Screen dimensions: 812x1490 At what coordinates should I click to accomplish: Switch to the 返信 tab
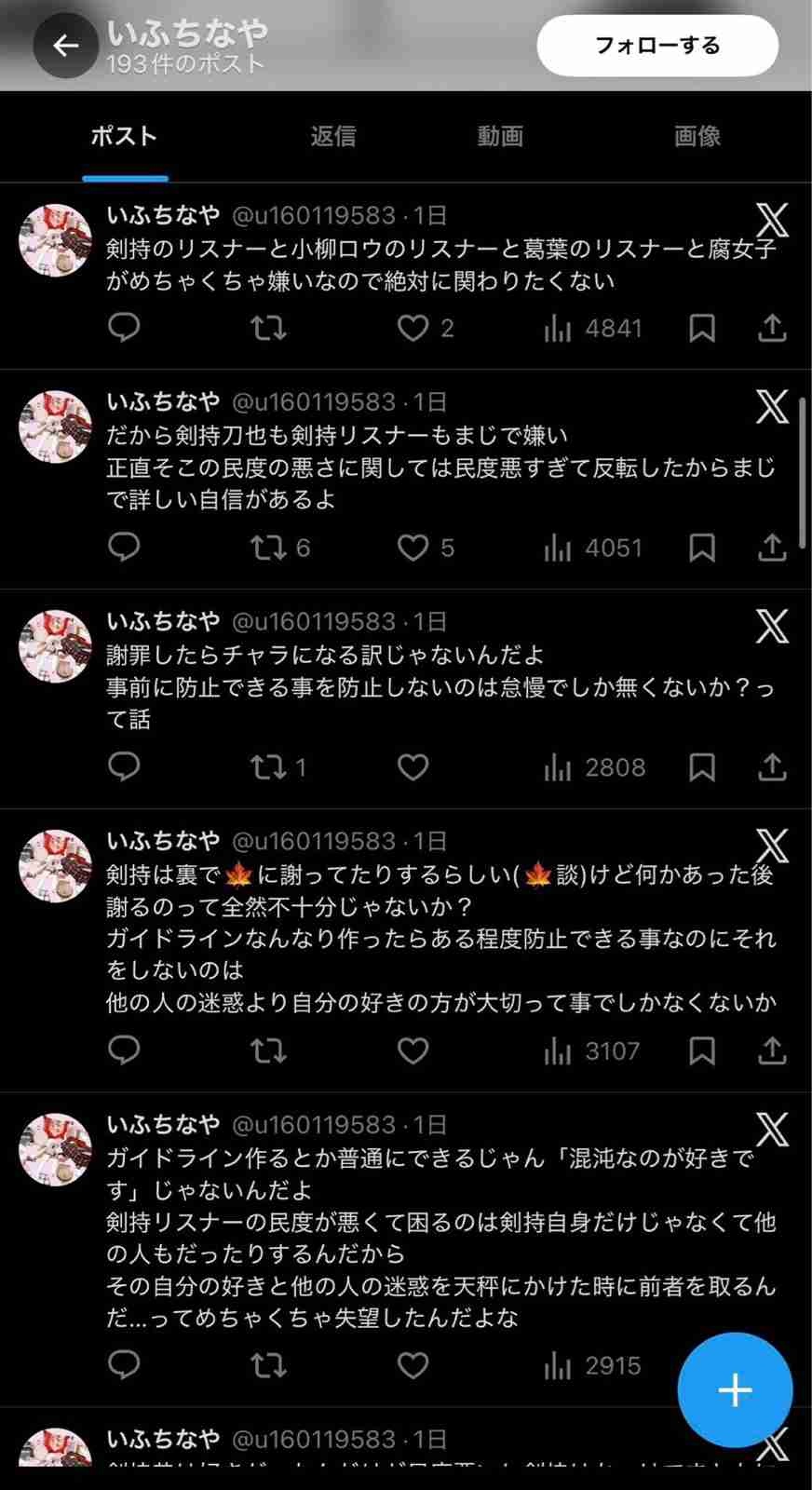coord(332,136)
